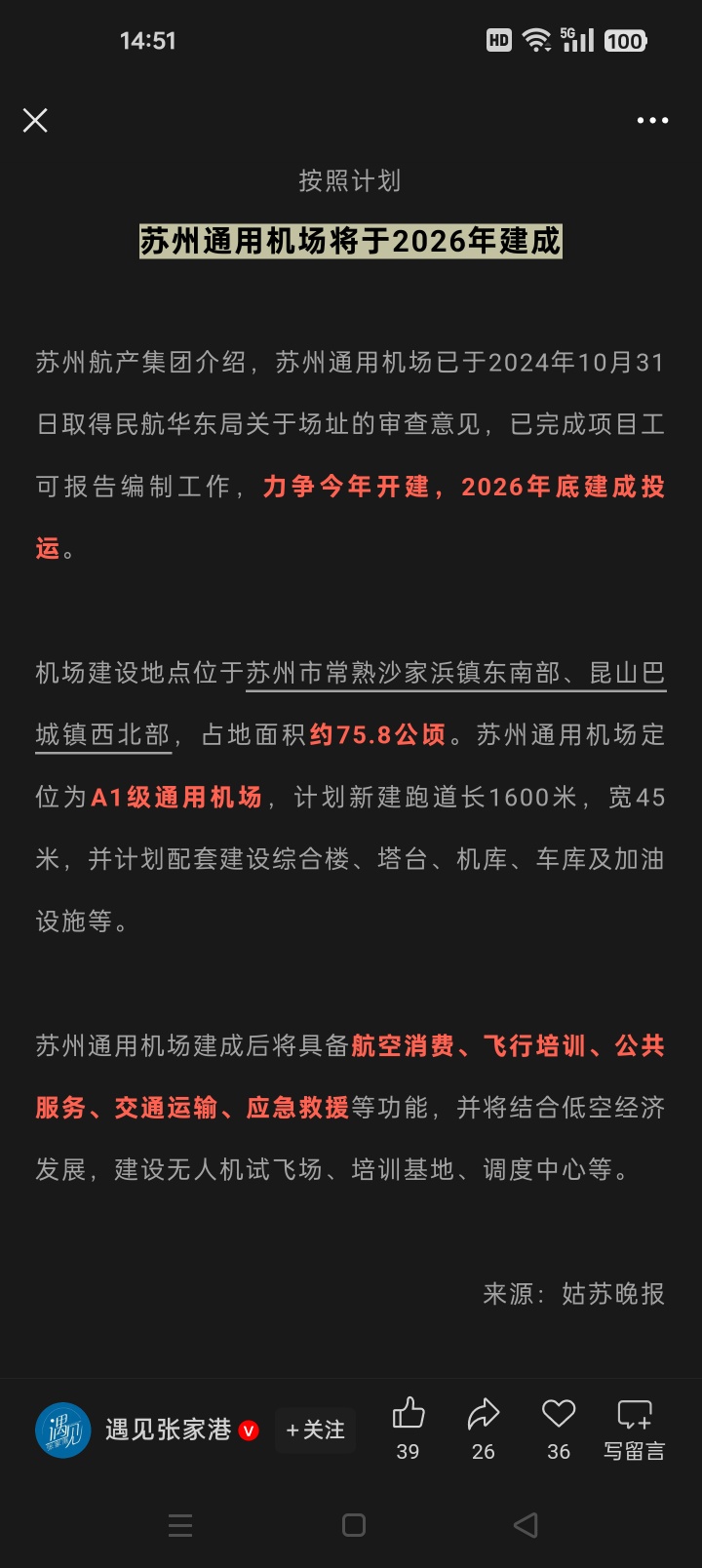Tap the heart icon to mark this article

[x=559, y=1414]
